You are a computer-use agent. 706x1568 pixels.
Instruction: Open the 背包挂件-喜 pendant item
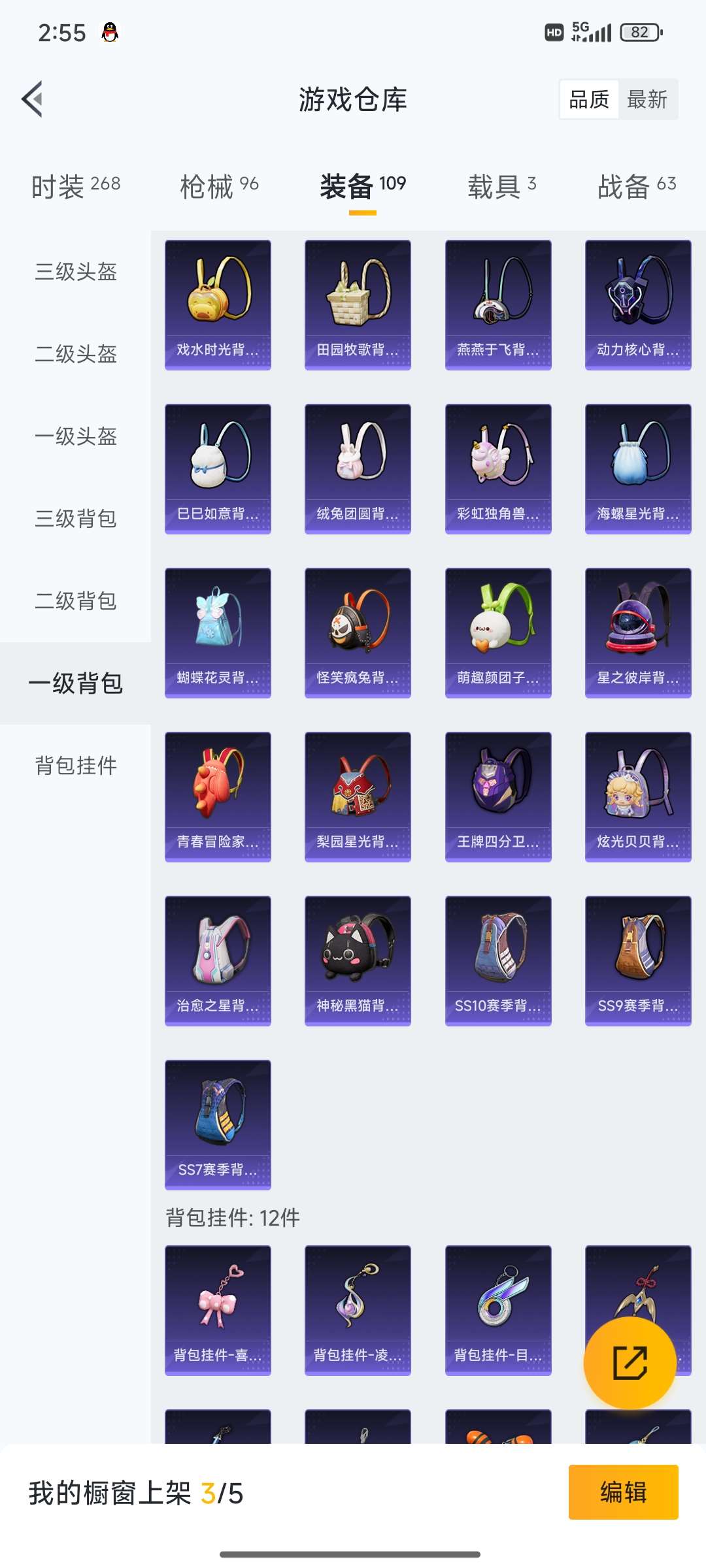tap(217, 1313)
